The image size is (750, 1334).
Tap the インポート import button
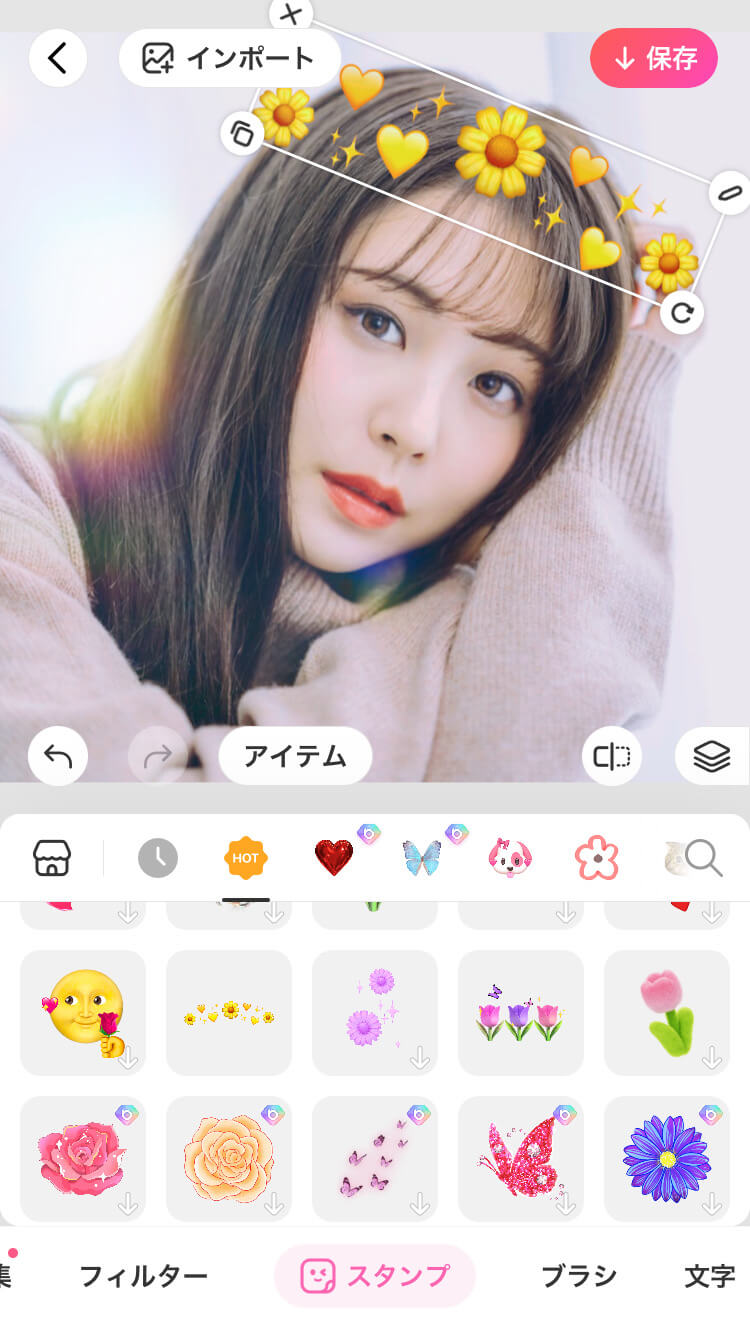pyautogui.click(x=230, y=58)
